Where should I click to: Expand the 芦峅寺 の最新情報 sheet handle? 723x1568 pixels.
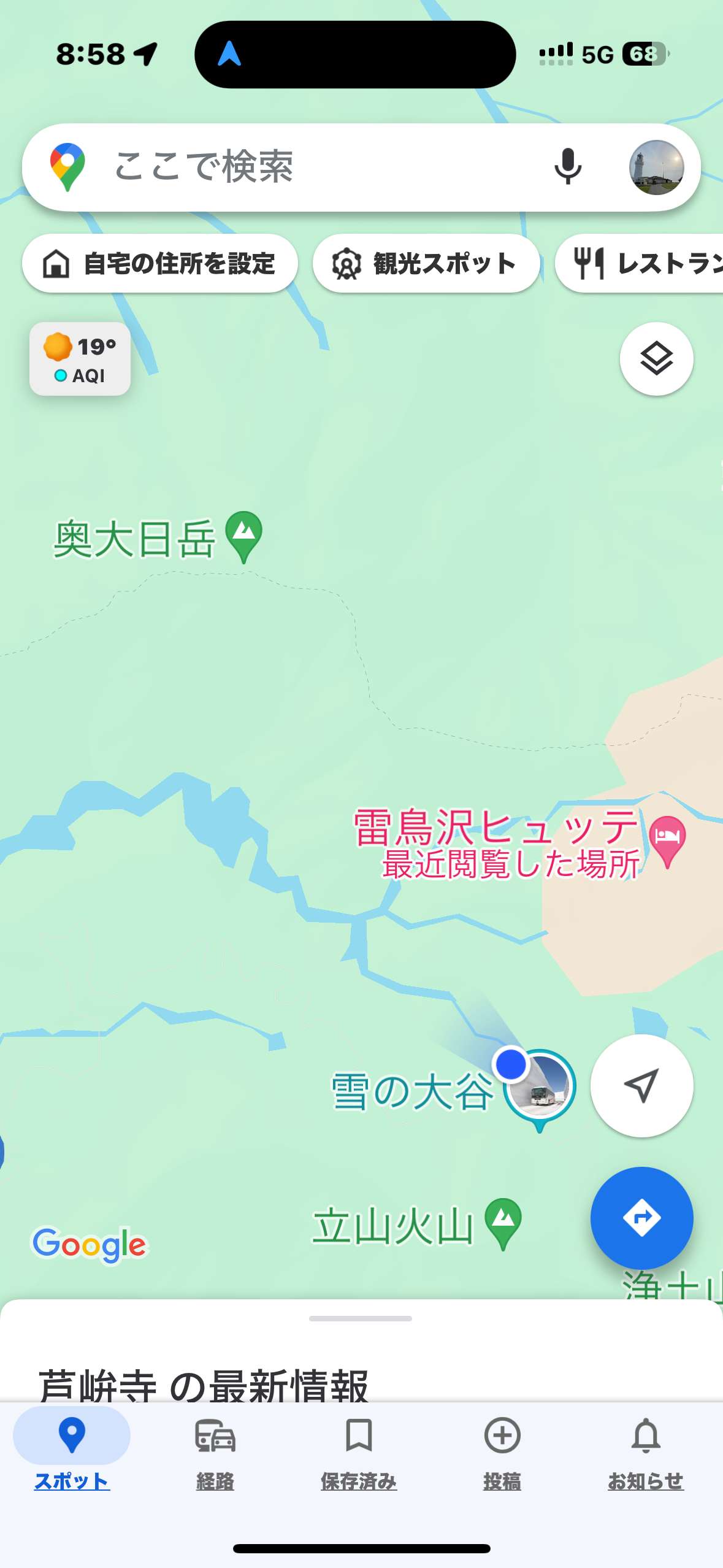pyautogui.click(x=361, y=1318)
